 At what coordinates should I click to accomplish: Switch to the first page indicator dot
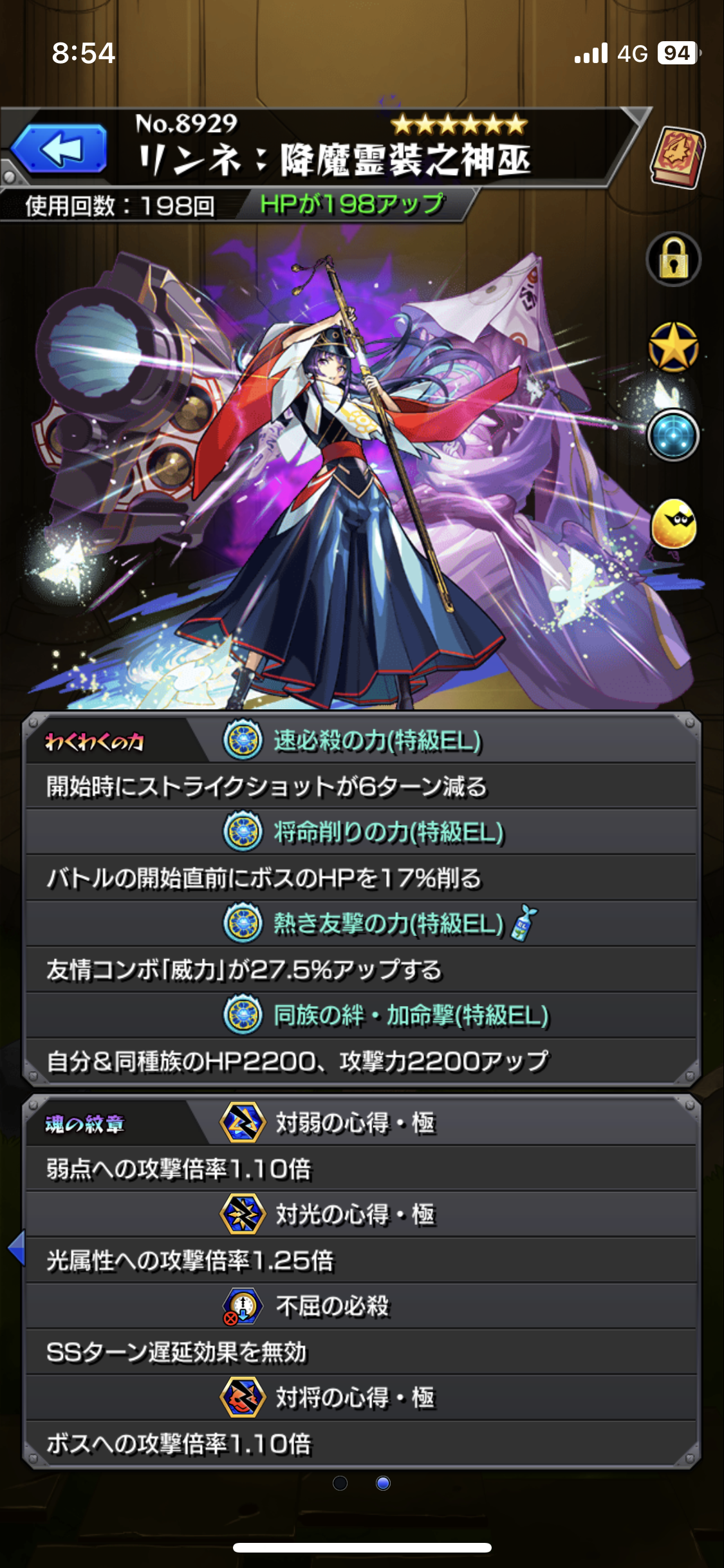340,1483
